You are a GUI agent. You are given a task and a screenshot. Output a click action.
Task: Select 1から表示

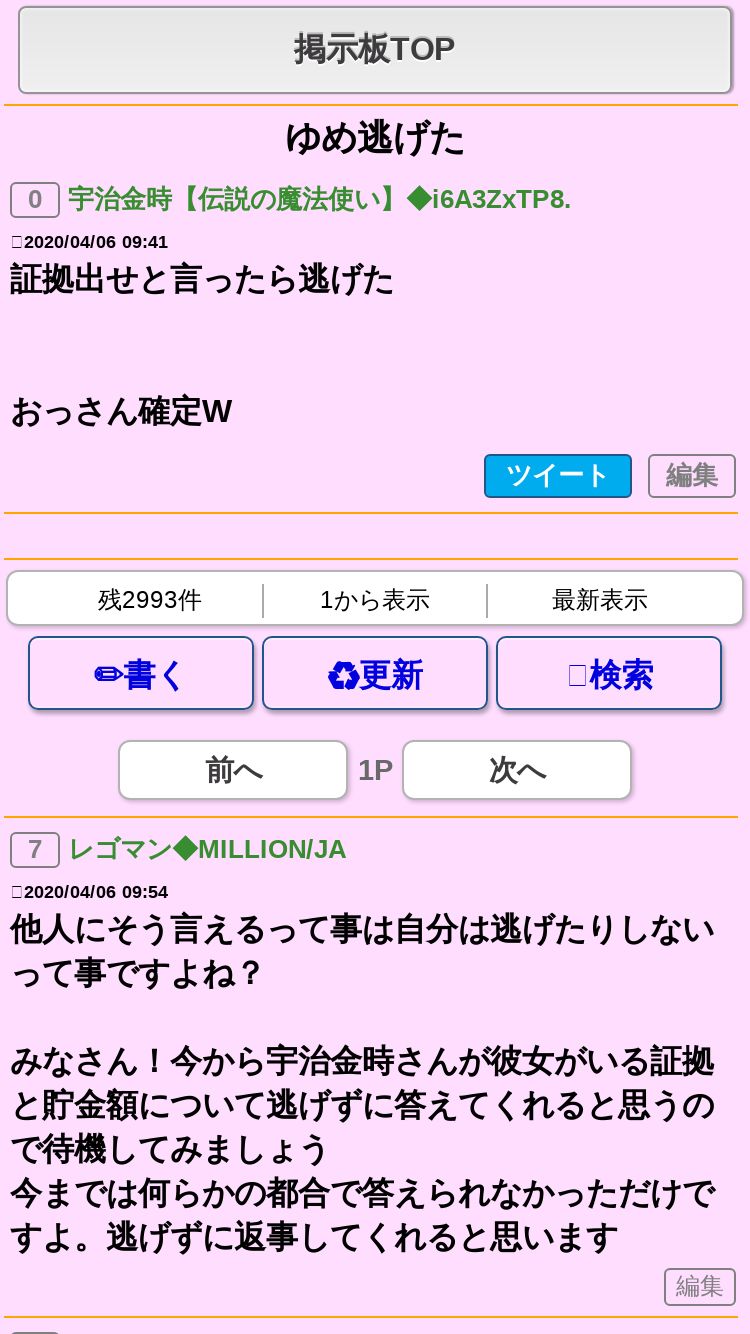click(375, 600)
